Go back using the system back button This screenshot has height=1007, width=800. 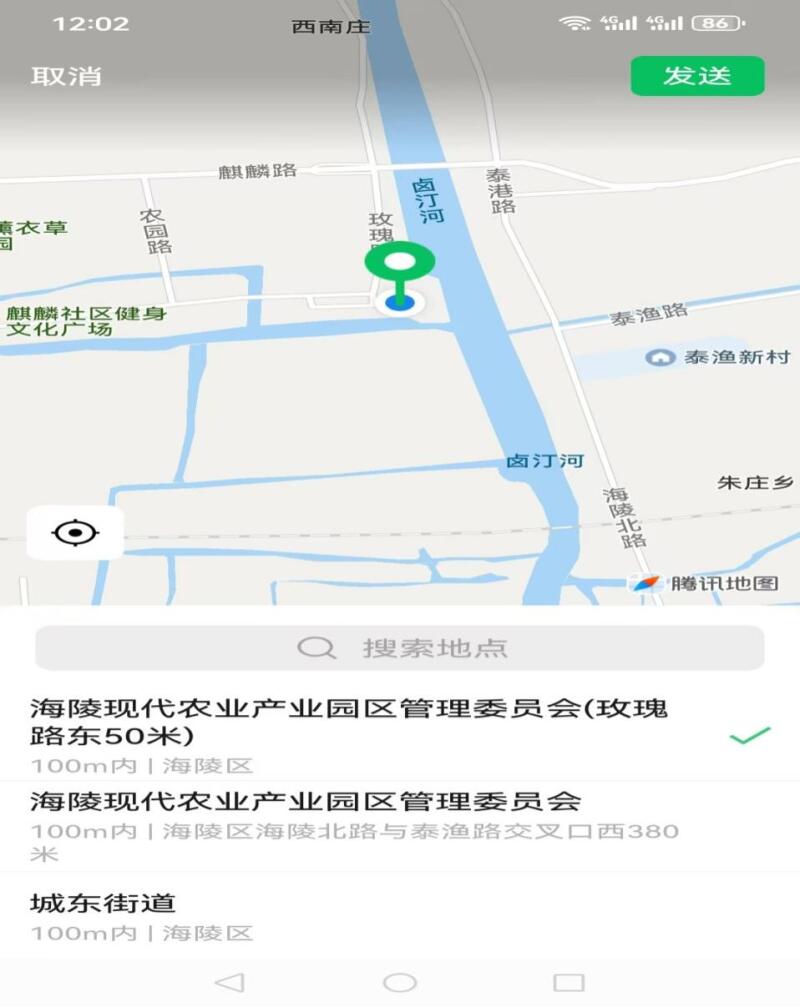pyautogui.click(x=229, y=982)
